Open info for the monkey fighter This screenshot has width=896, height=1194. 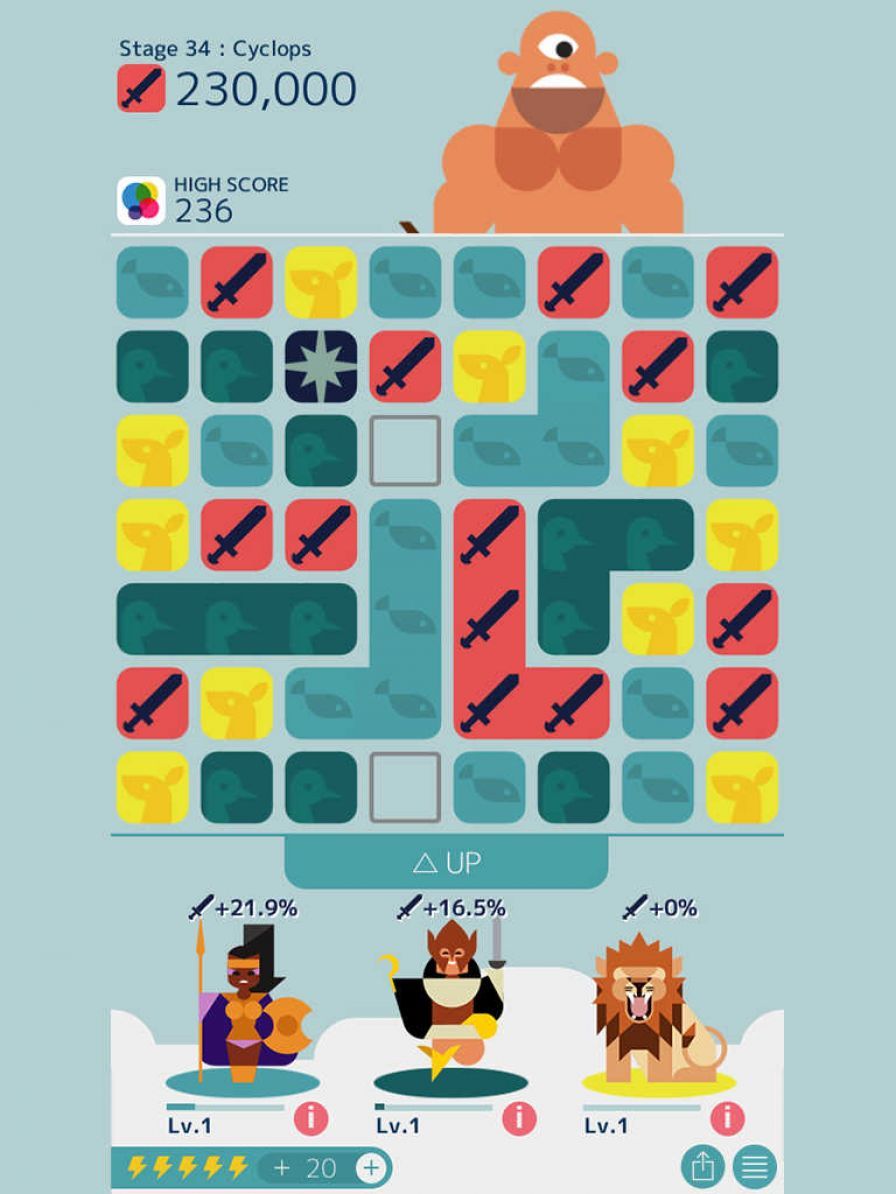tap(518, 1117)
